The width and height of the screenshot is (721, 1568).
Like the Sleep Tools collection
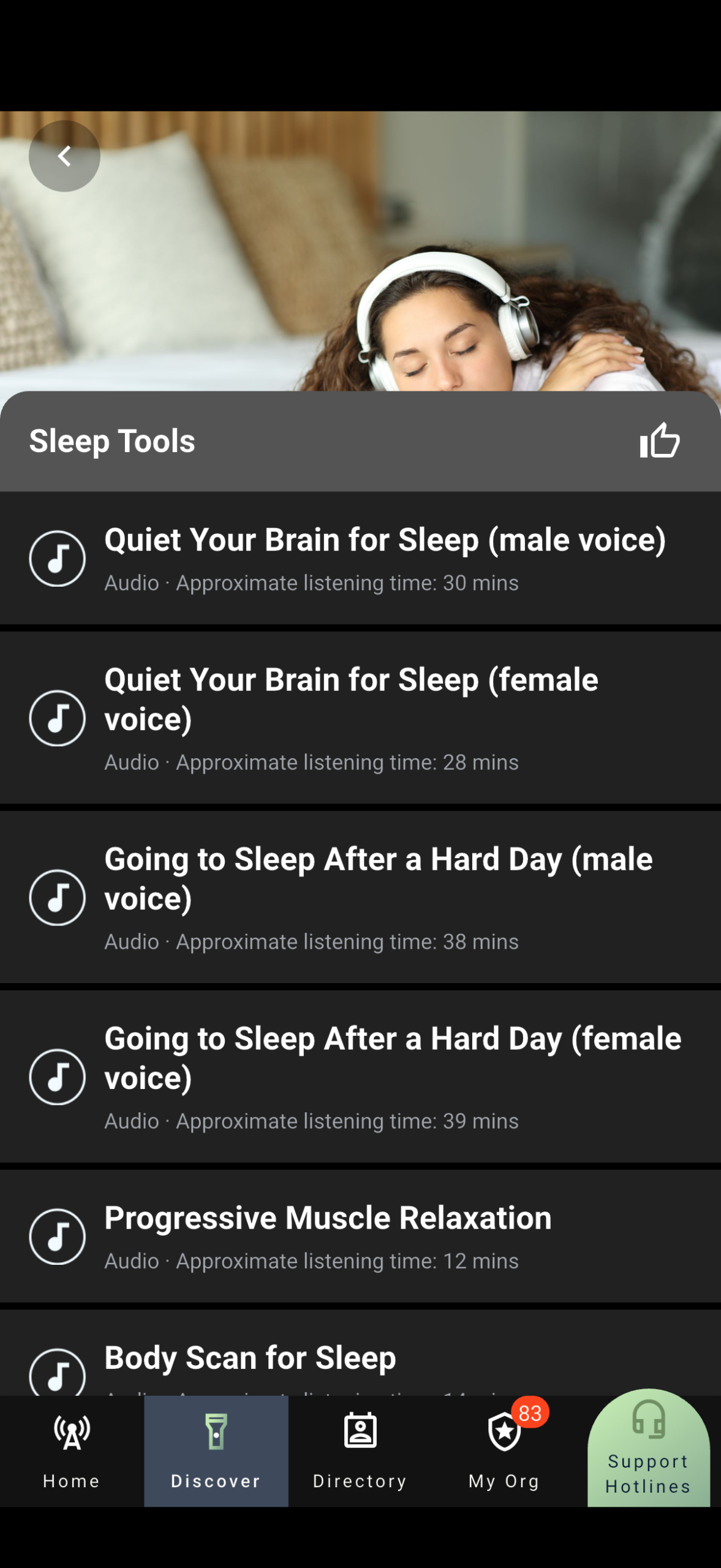click(x=659, y=440)
